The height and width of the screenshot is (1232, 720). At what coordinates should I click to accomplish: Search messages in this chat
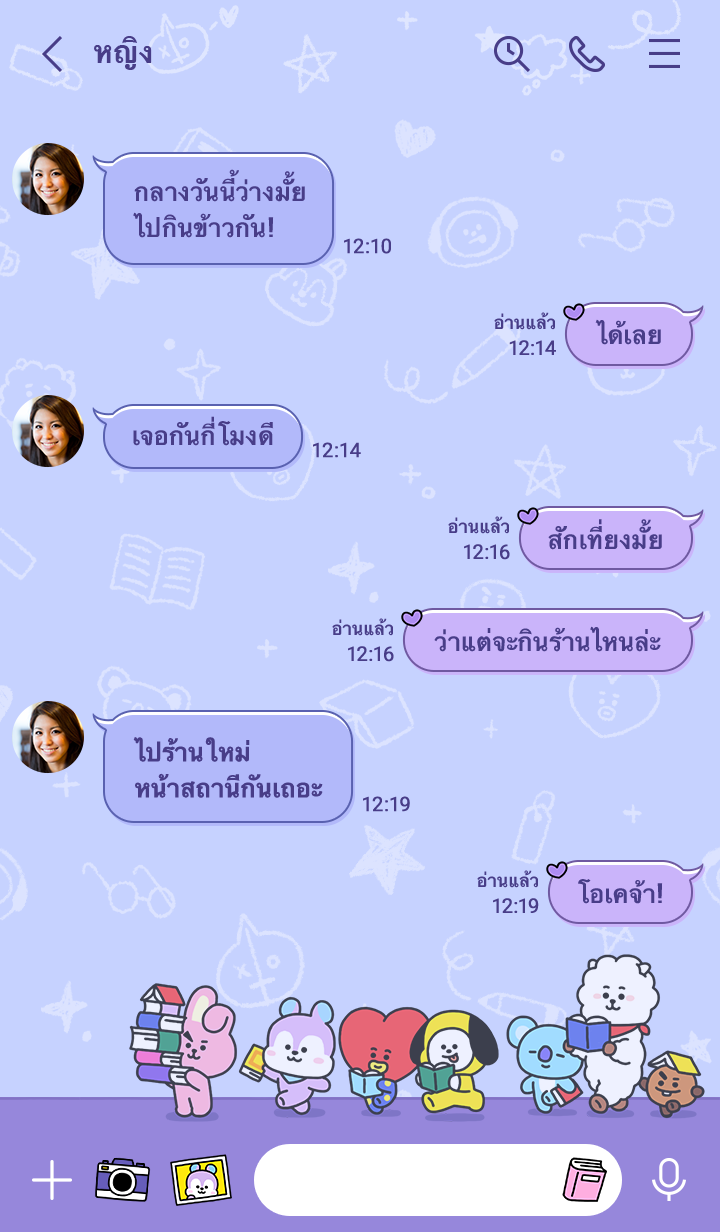point(511,54)
